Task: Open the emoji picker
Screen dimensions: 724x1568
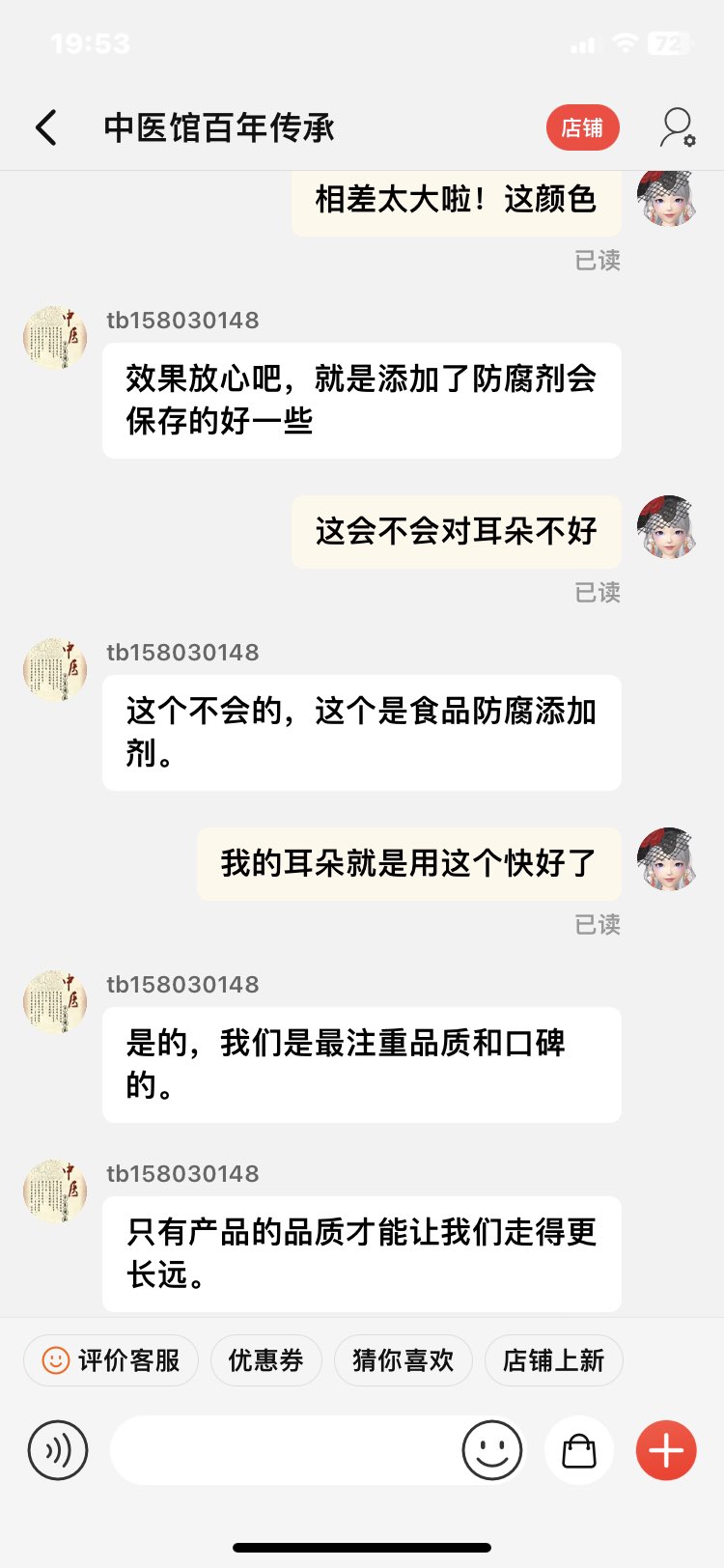Action: [491, 1450]
